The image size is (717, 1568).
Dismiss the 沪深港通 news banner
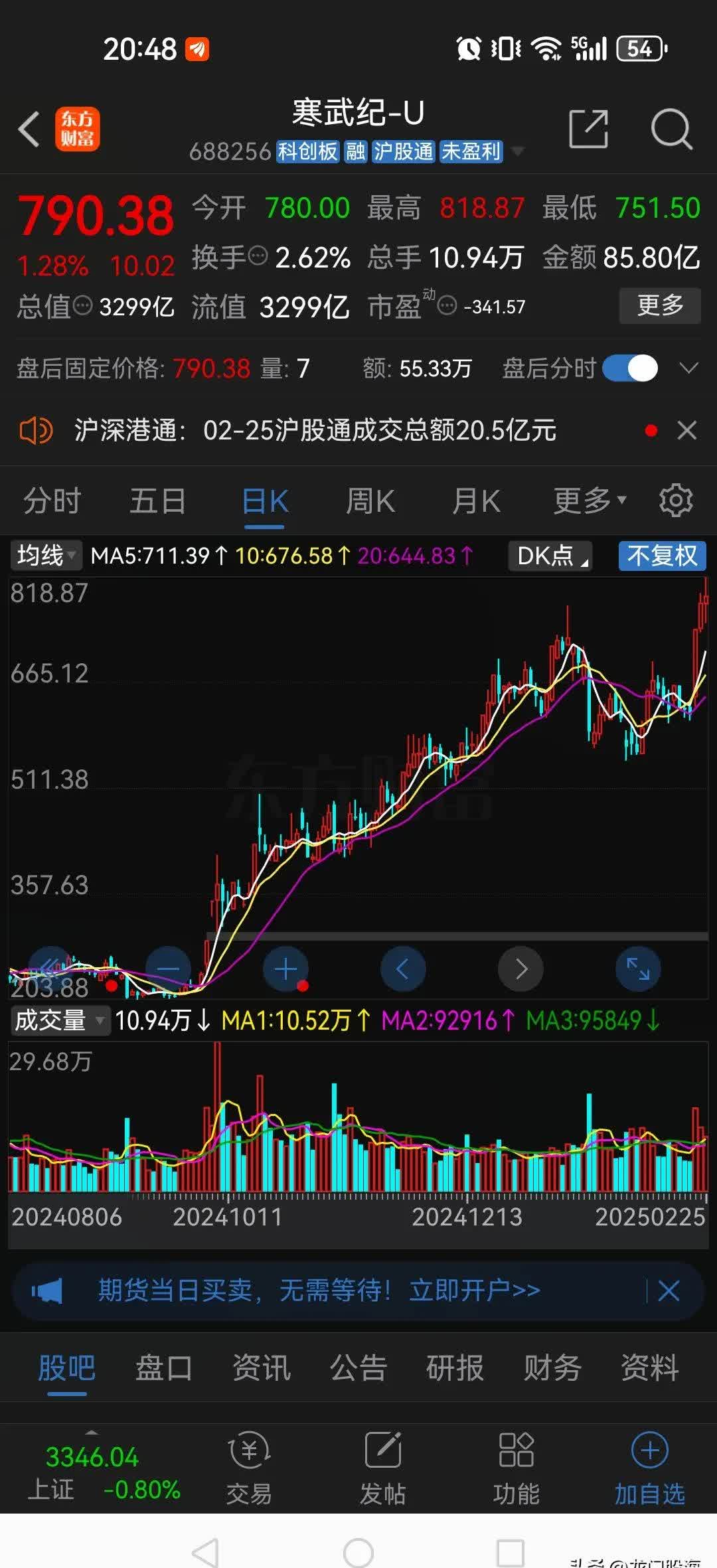tap(687, 430)
